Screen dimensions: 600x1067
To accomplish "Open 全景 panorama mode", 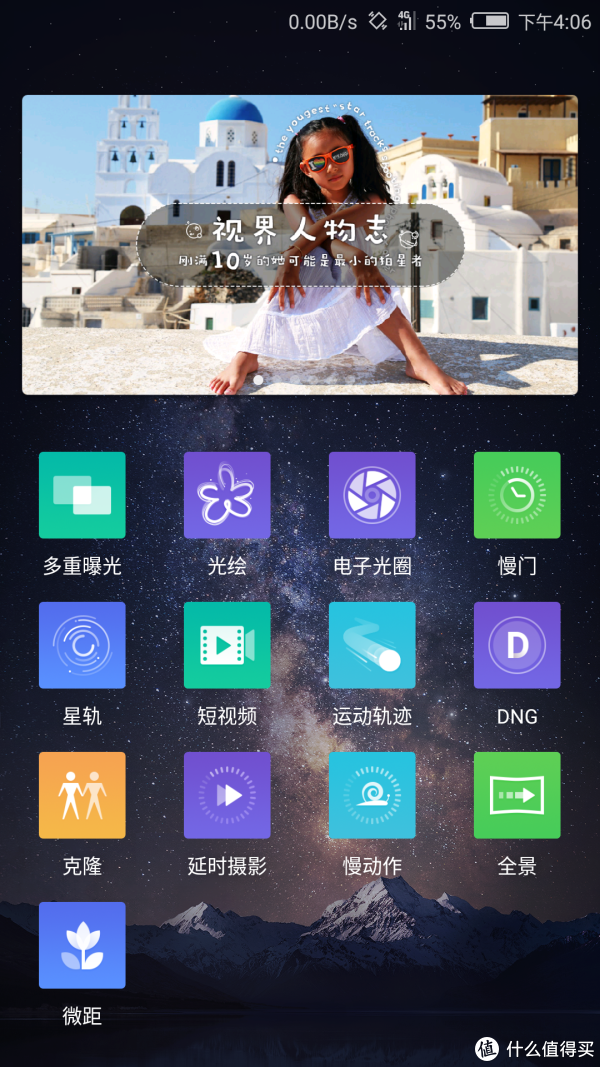I will (x=517, y=795).
